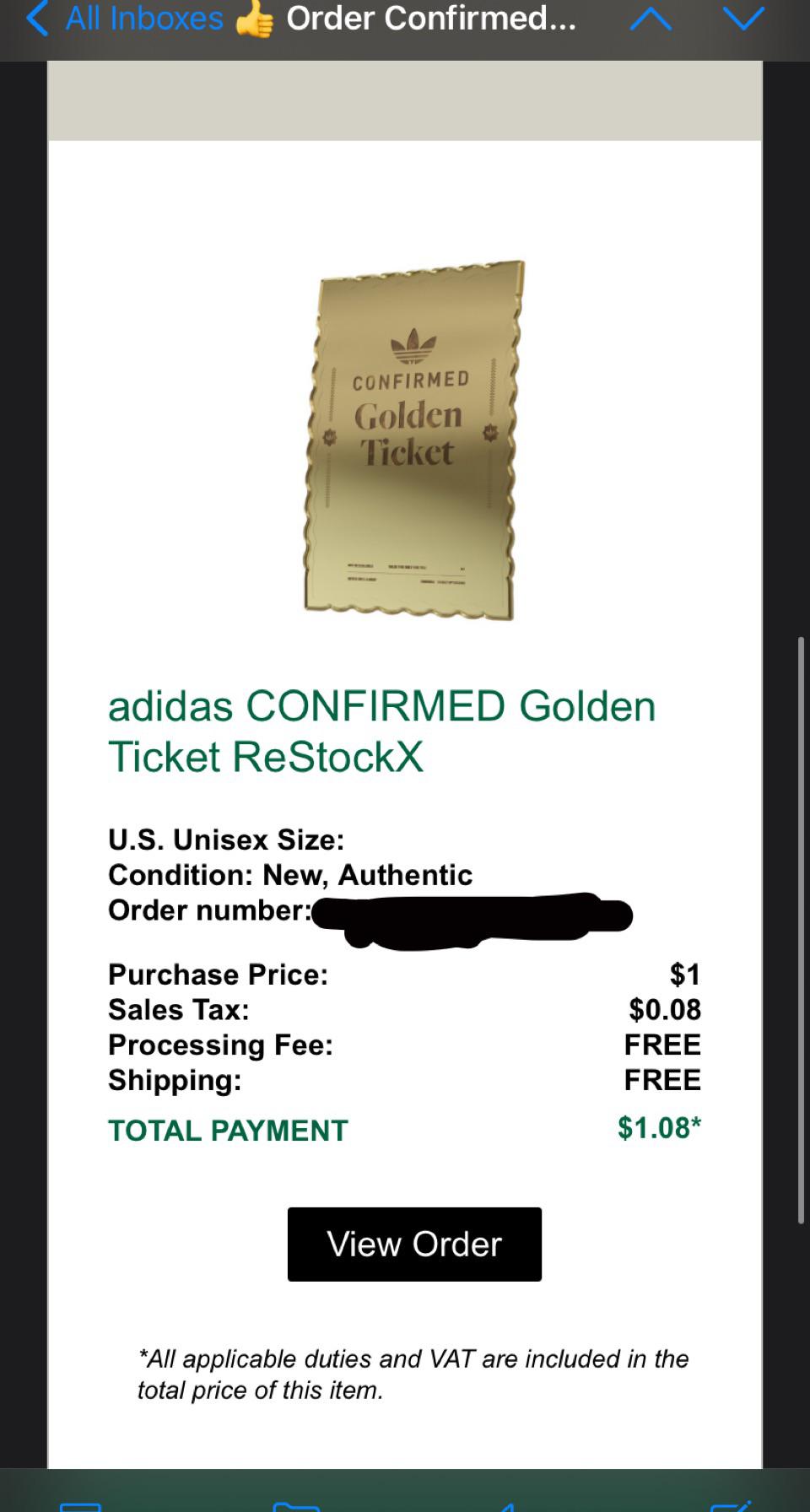The image size is (810, 1512).
Task: Tap the duties and VAT disclaimer text
Action: [413, 1374]
